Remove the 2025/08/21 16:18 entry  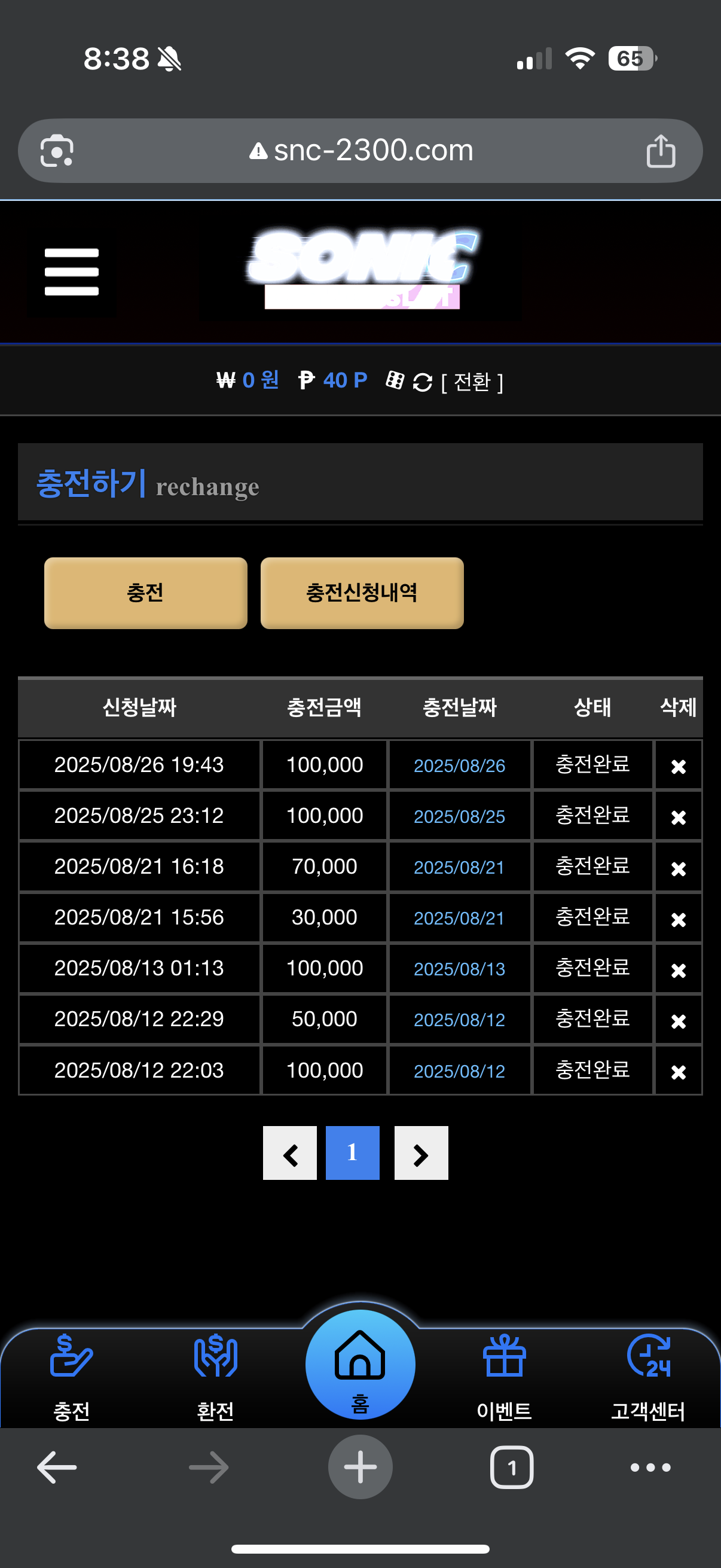click(679, 868)
